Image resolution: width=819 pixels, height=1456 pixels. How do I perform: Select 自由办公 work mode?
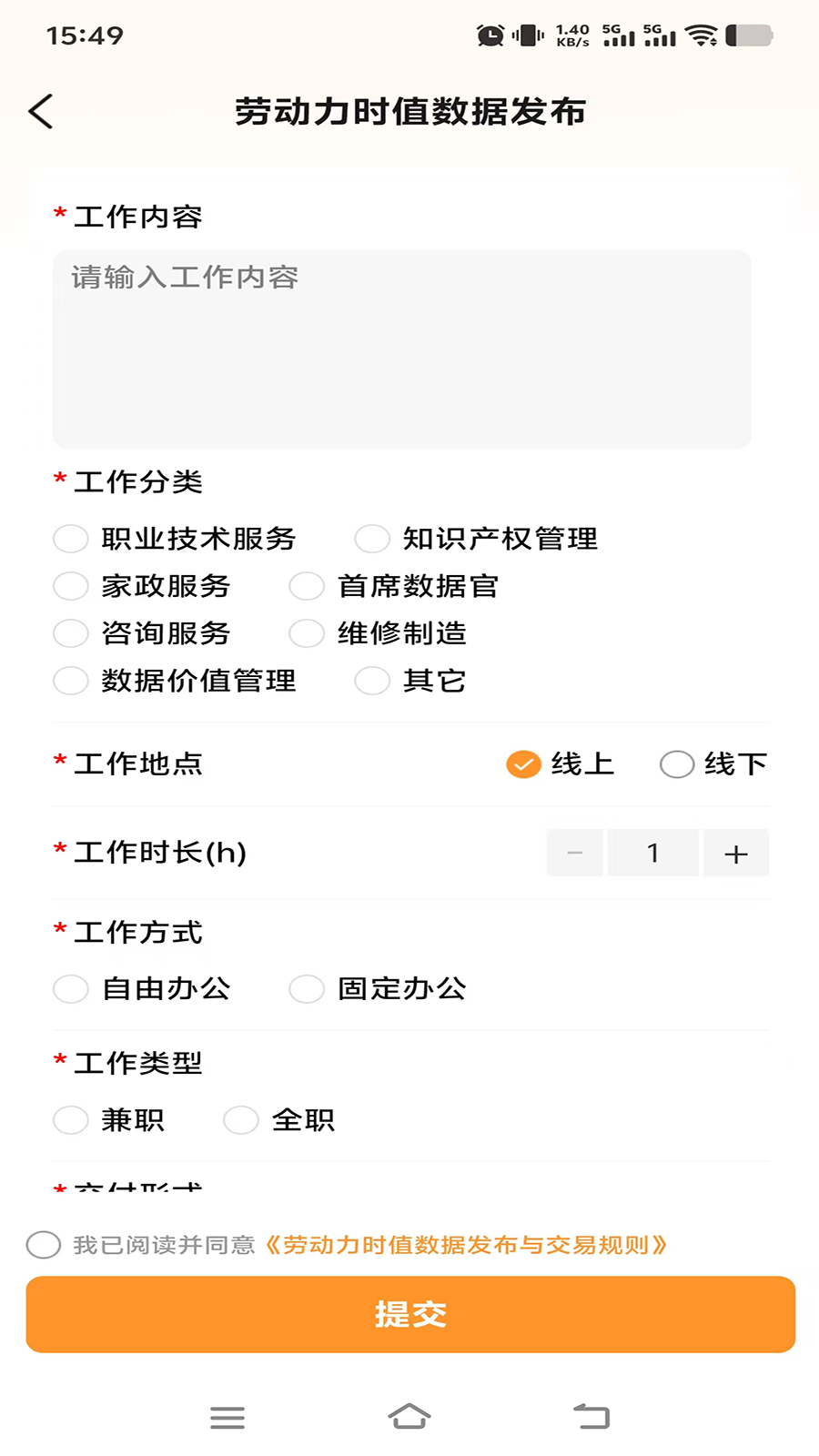coord(71,988)
